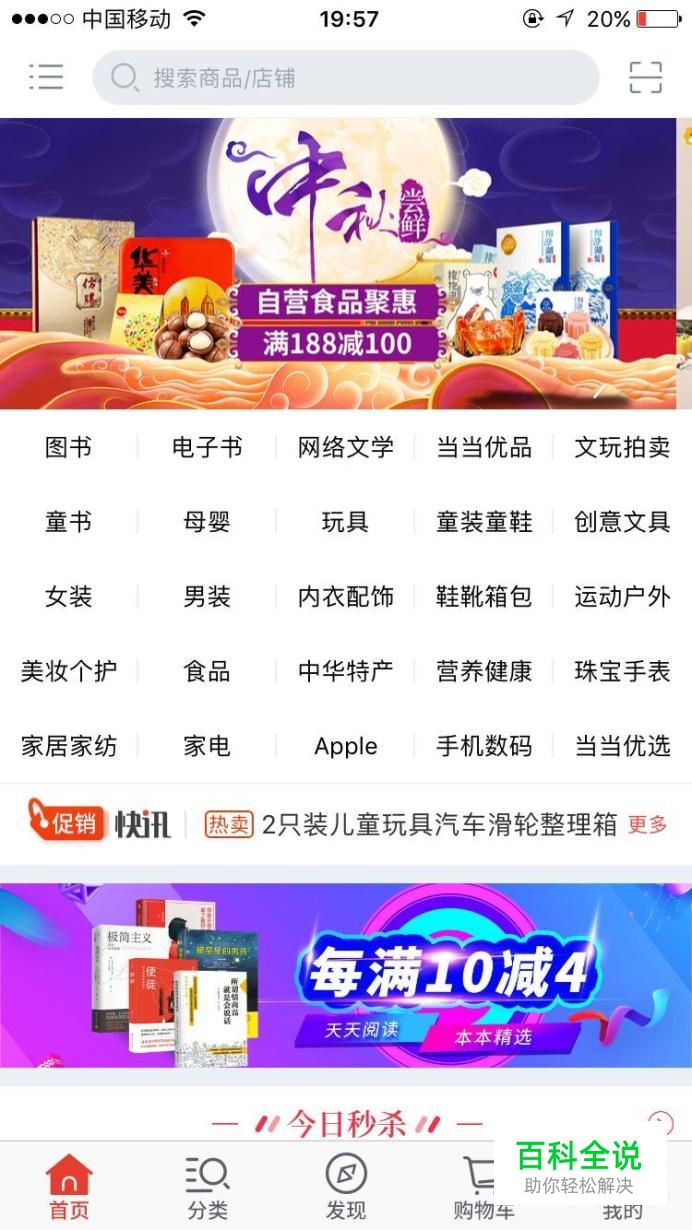Go to the 首页 tab

click(69, 1187)
